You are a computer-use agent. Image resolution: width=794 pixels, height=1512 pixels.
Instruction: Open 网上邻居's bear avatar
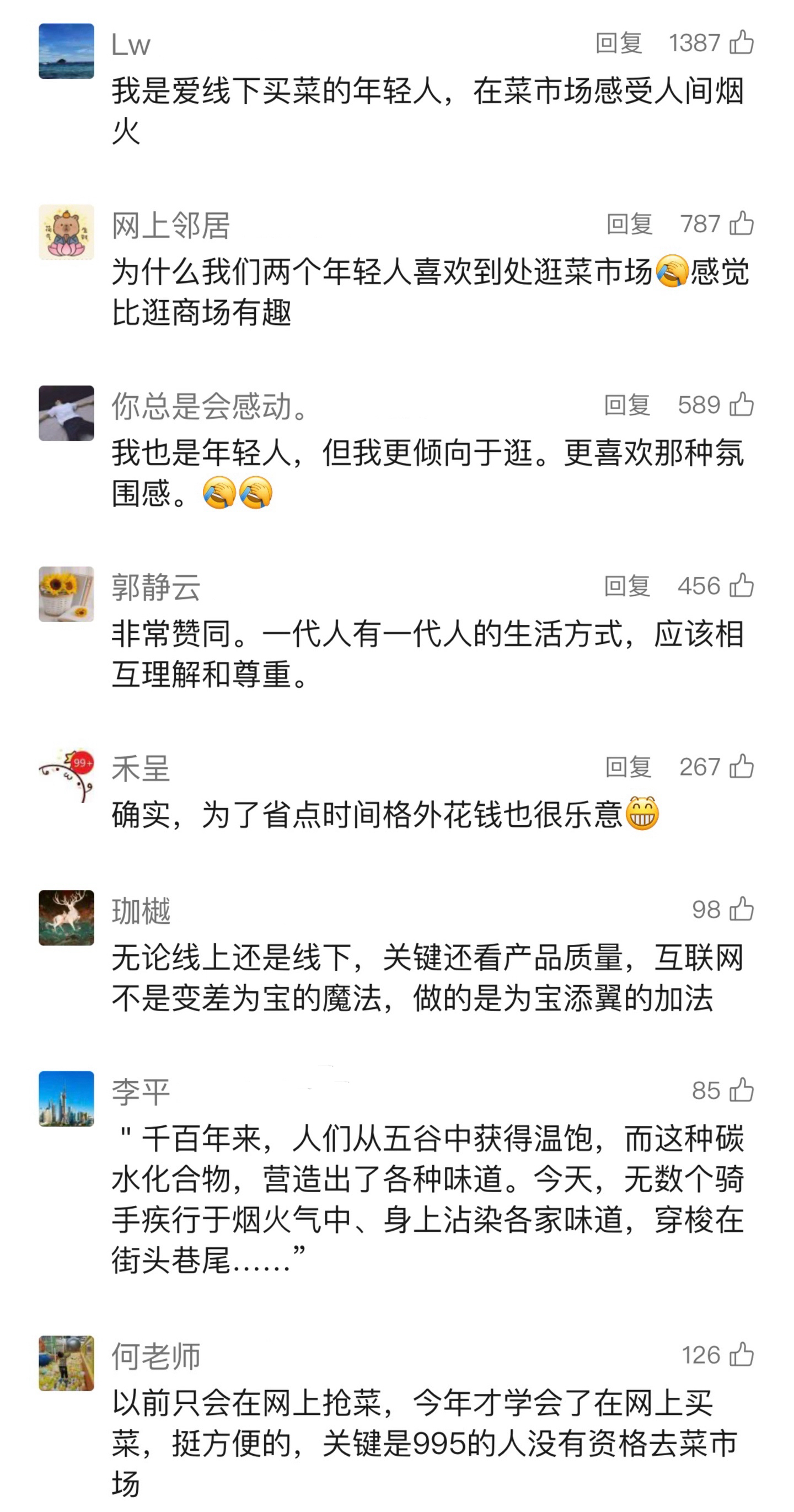tap(66, 232)
